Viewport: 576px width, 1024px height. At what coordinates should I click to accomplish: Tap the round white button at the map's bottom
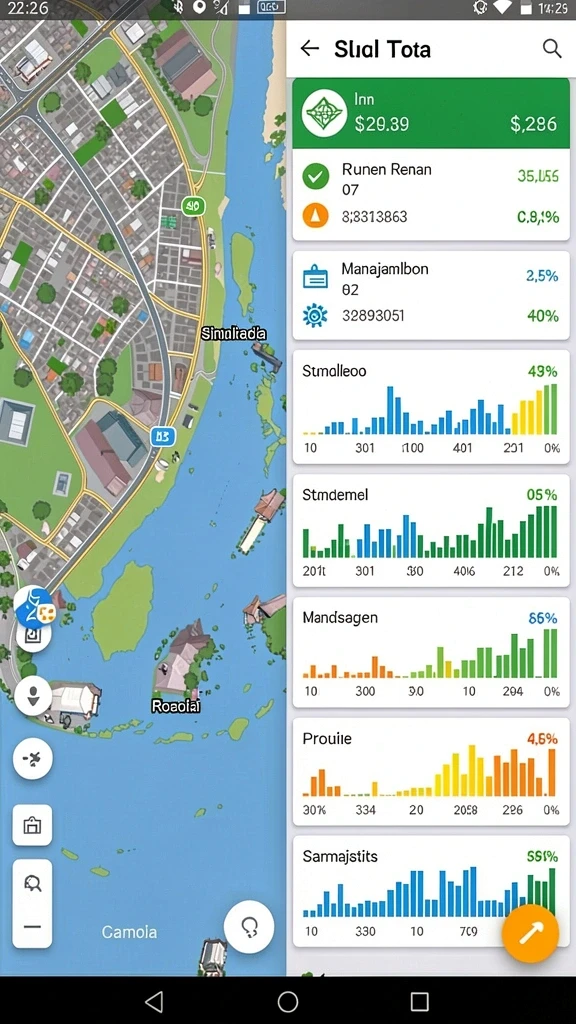click(x=249, y=926)
